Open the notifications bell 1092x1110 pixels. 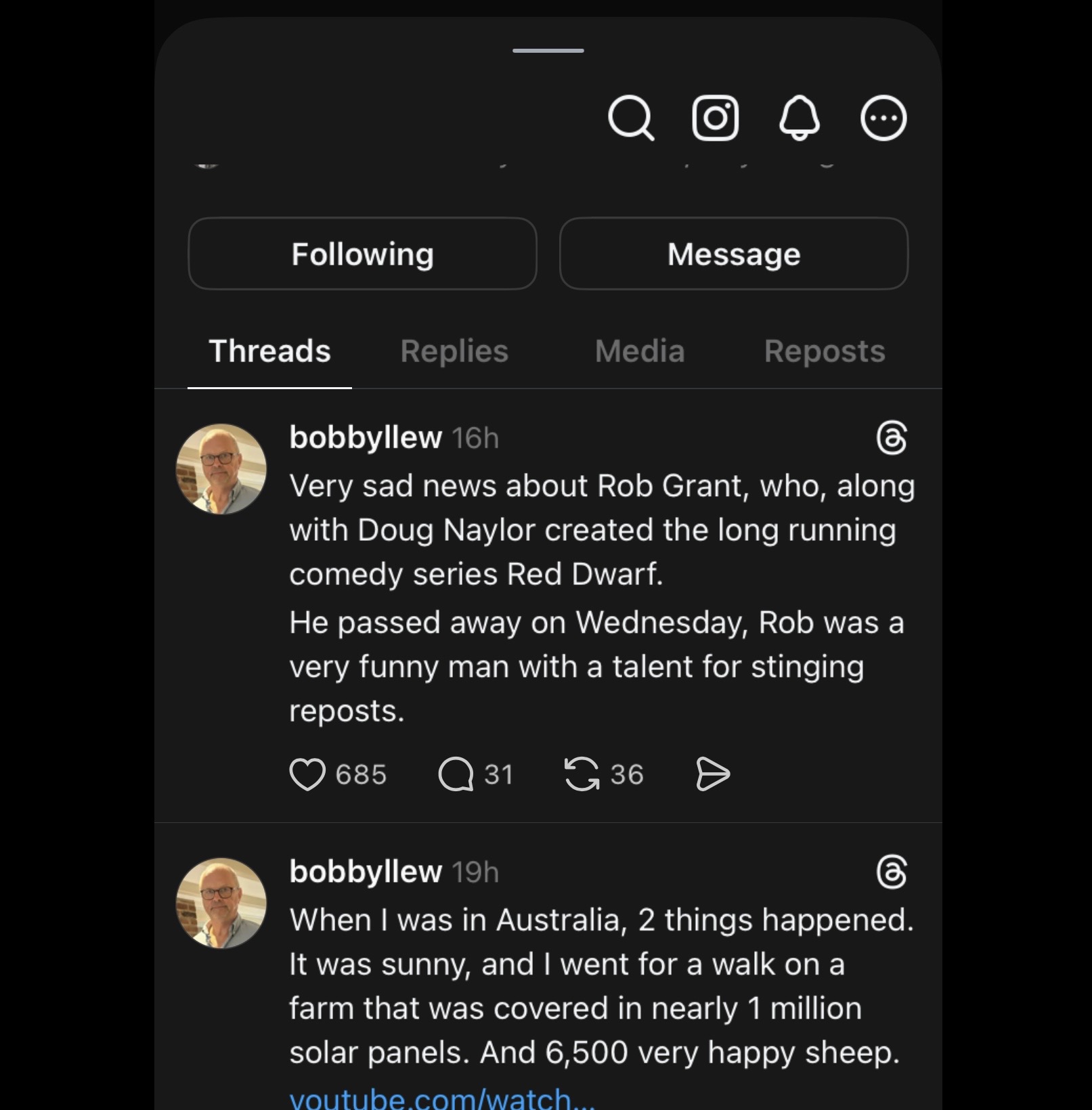click(x=800, y=118)
